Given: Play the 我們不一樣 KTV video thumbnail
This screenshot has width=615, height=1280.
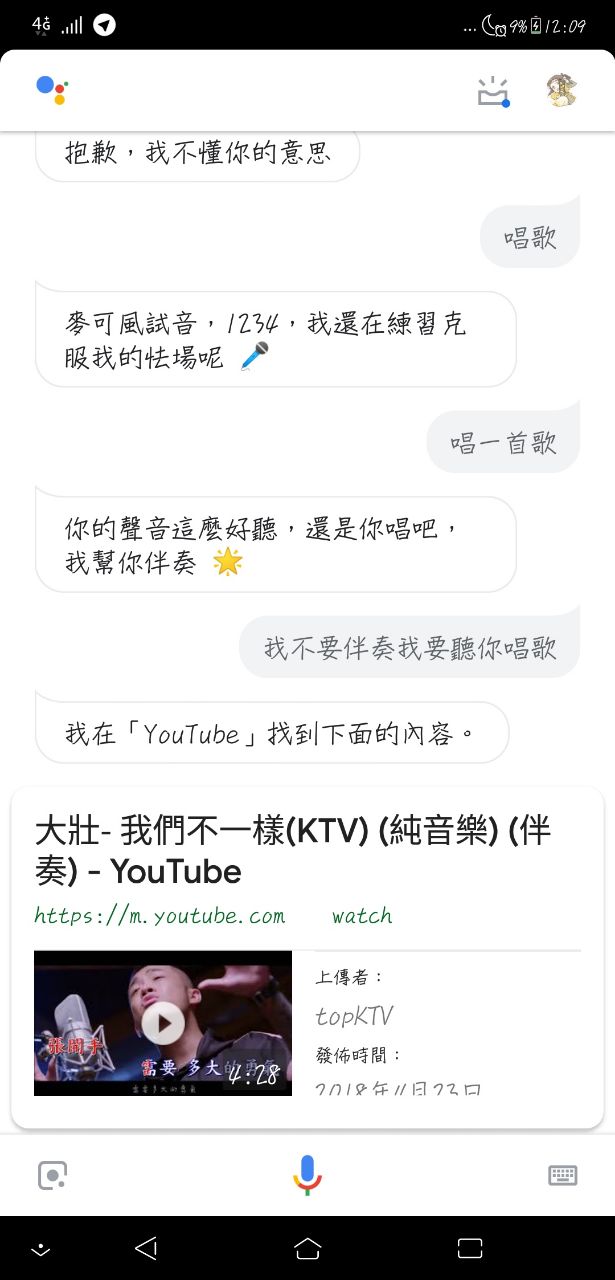Looking at the screenshot, I should (x=163, y=1022).
